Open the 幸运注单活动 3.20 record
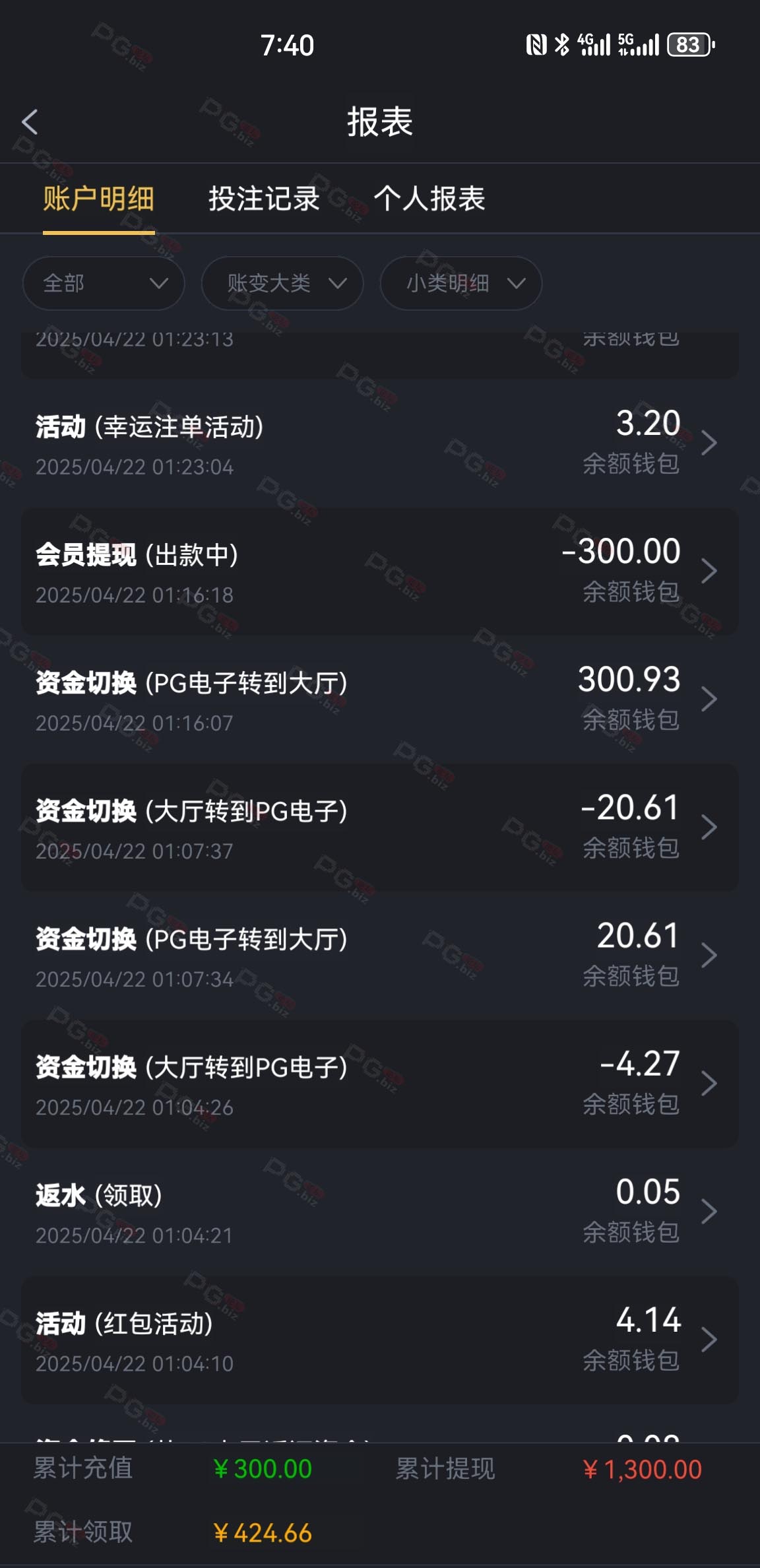Viewport: 760px width, 1568px height. coord(380,443)
